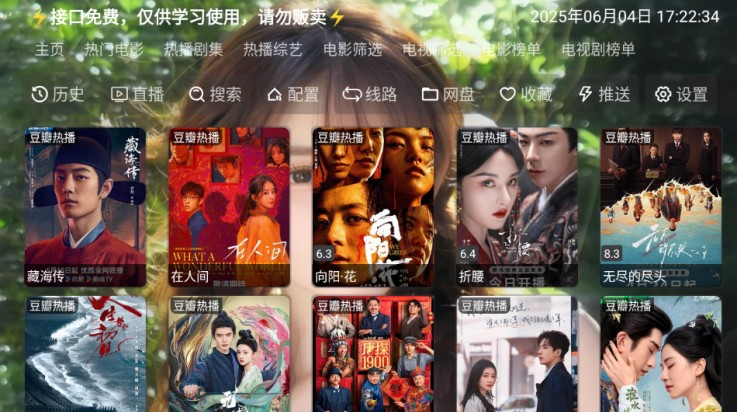Open 历史 watch history
This screenshot has width=737, height=412.
[58, 94]
